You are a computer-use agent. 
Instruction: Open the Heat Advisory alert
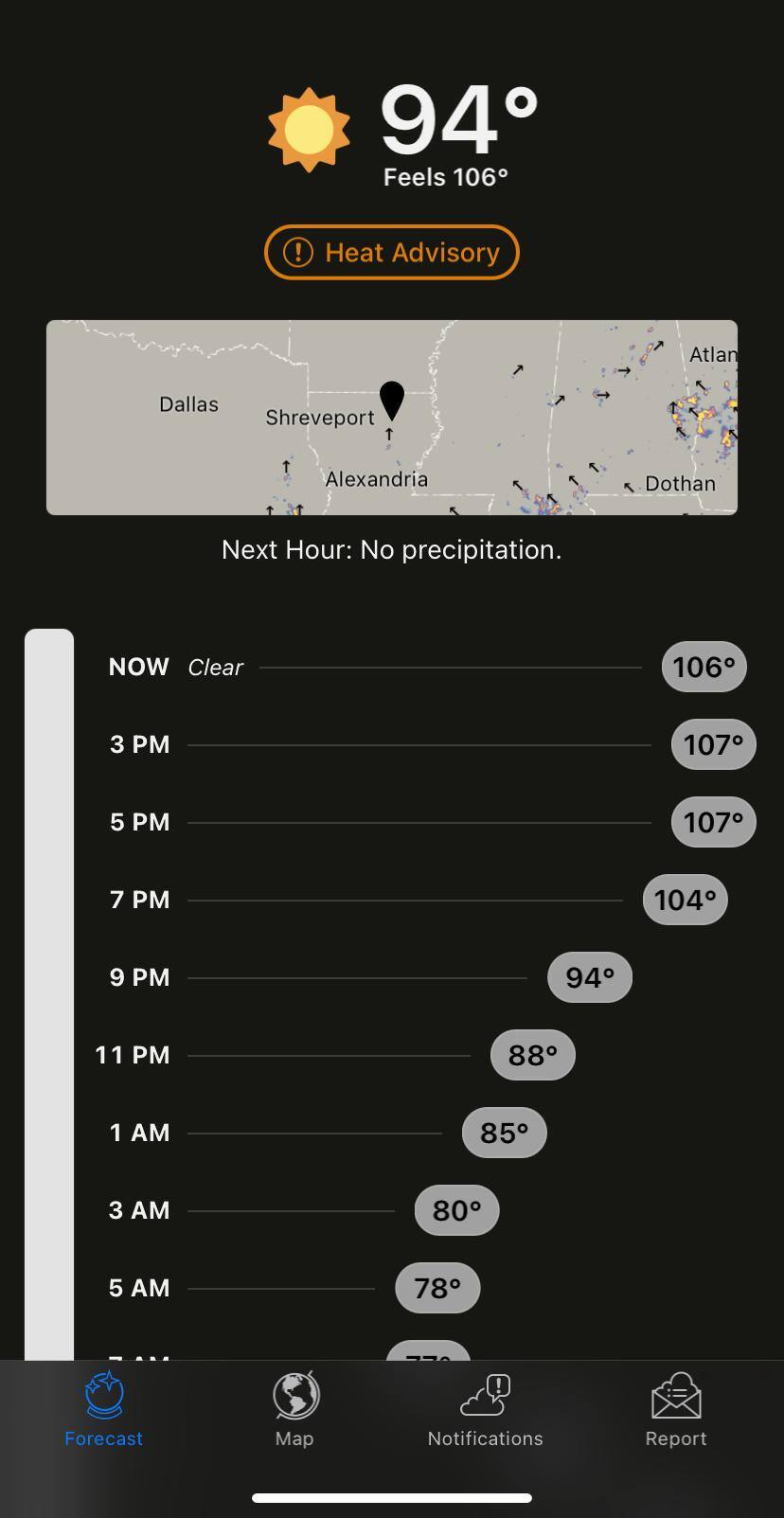tap(392, 253)
